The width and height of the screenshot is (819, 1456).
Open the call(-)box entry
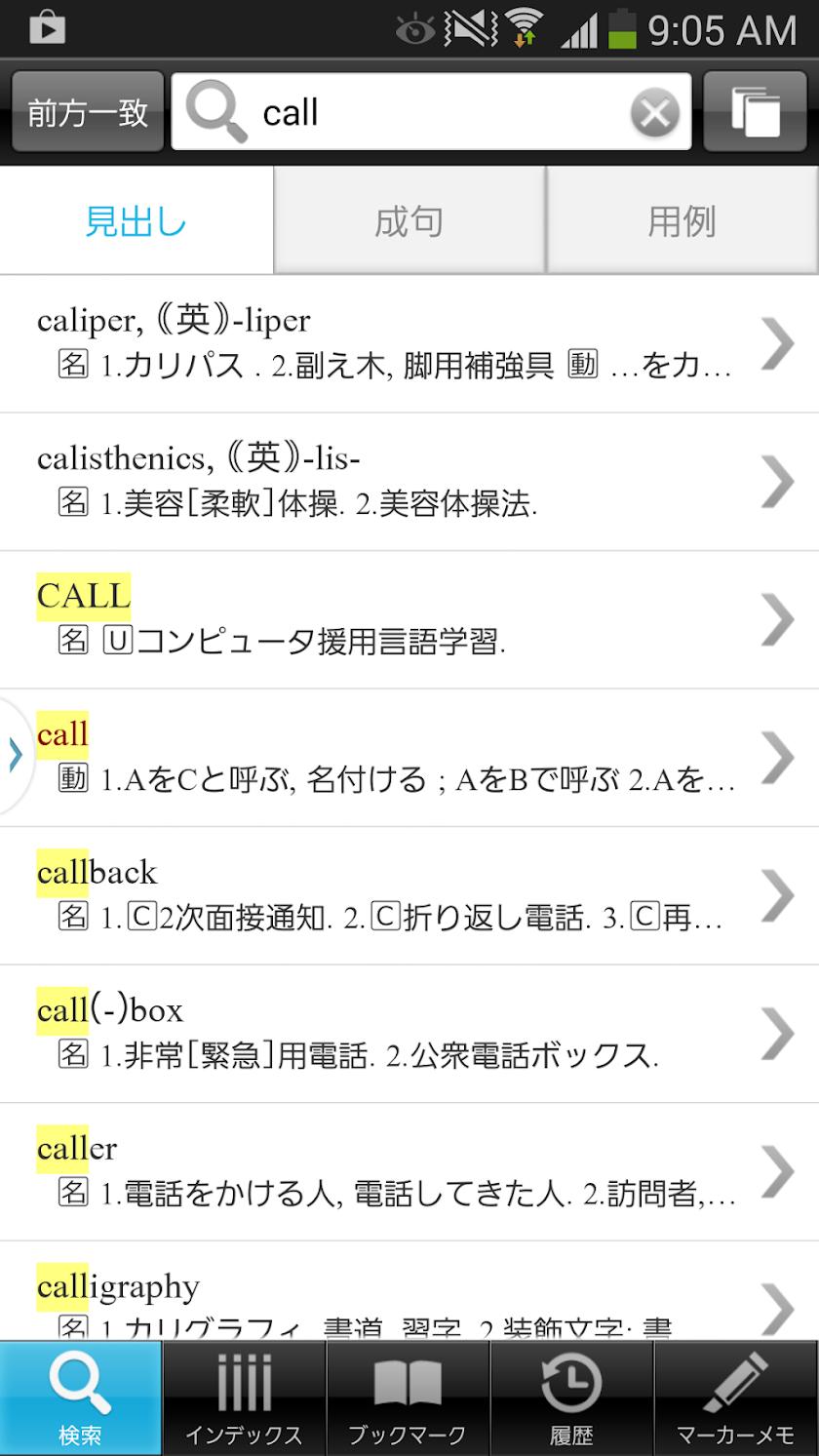click(390, 1034)
